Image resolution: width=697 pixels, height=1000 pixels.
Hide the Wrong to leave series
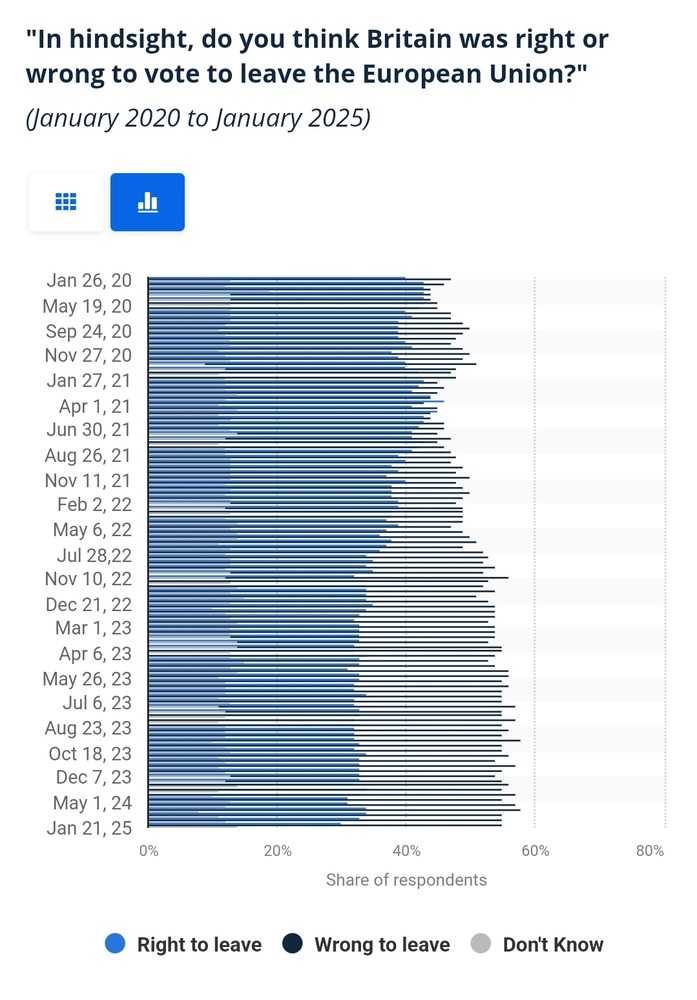tap(367, 944)
